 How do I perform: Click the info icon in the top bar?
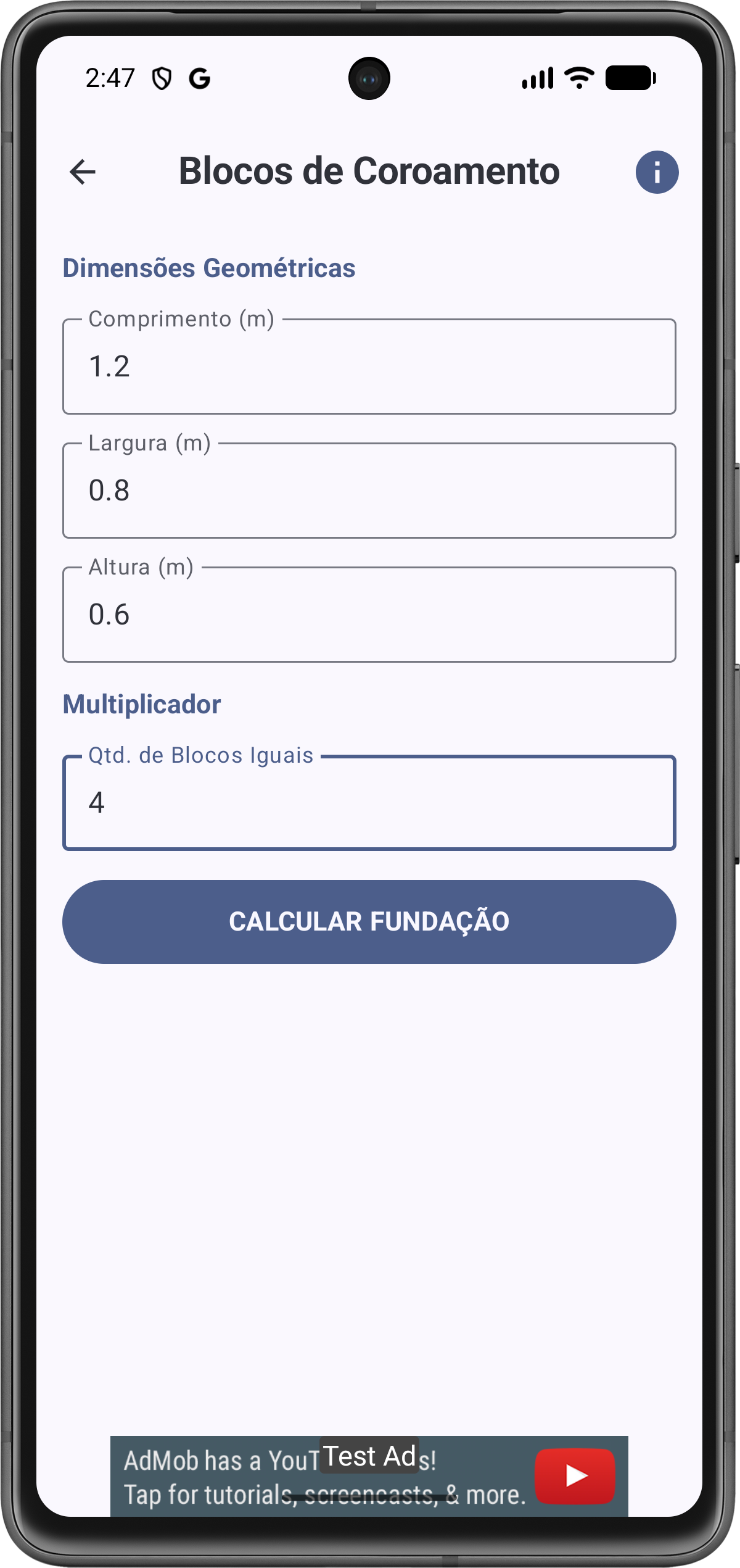[657, 172]
